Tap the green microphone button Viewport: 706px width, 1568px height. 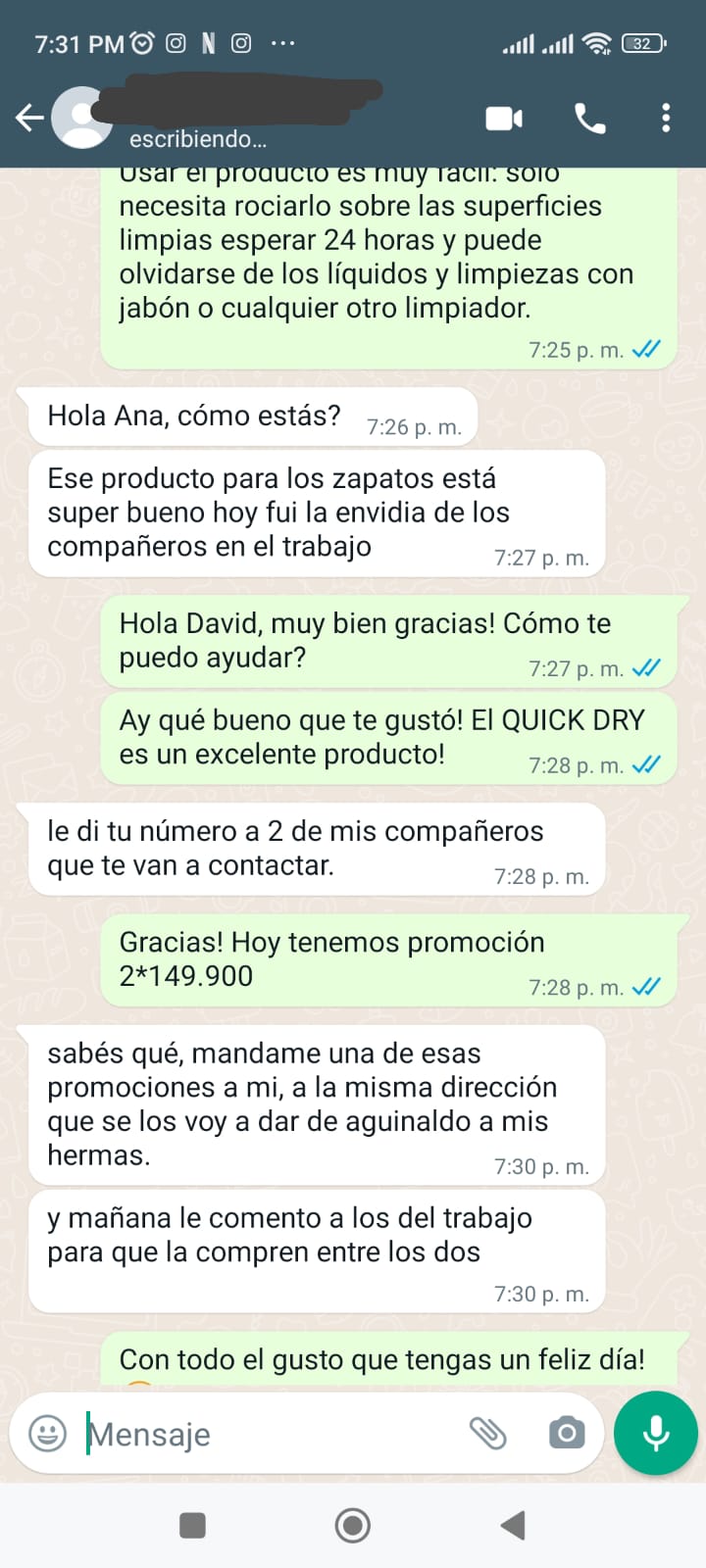click(655, 1433)
